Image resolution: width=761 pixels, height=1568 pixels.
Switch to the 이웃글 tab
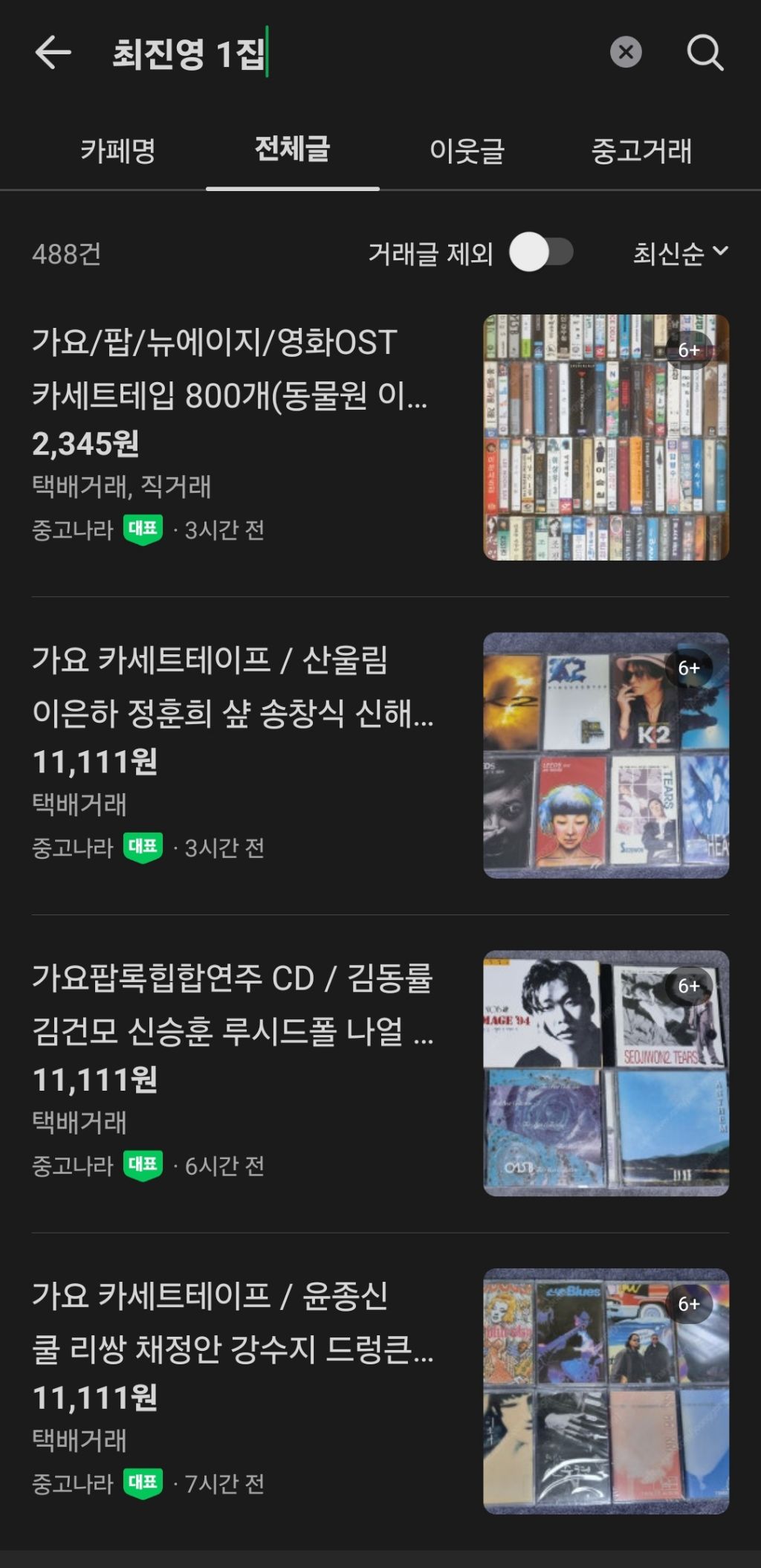point(467,151)
